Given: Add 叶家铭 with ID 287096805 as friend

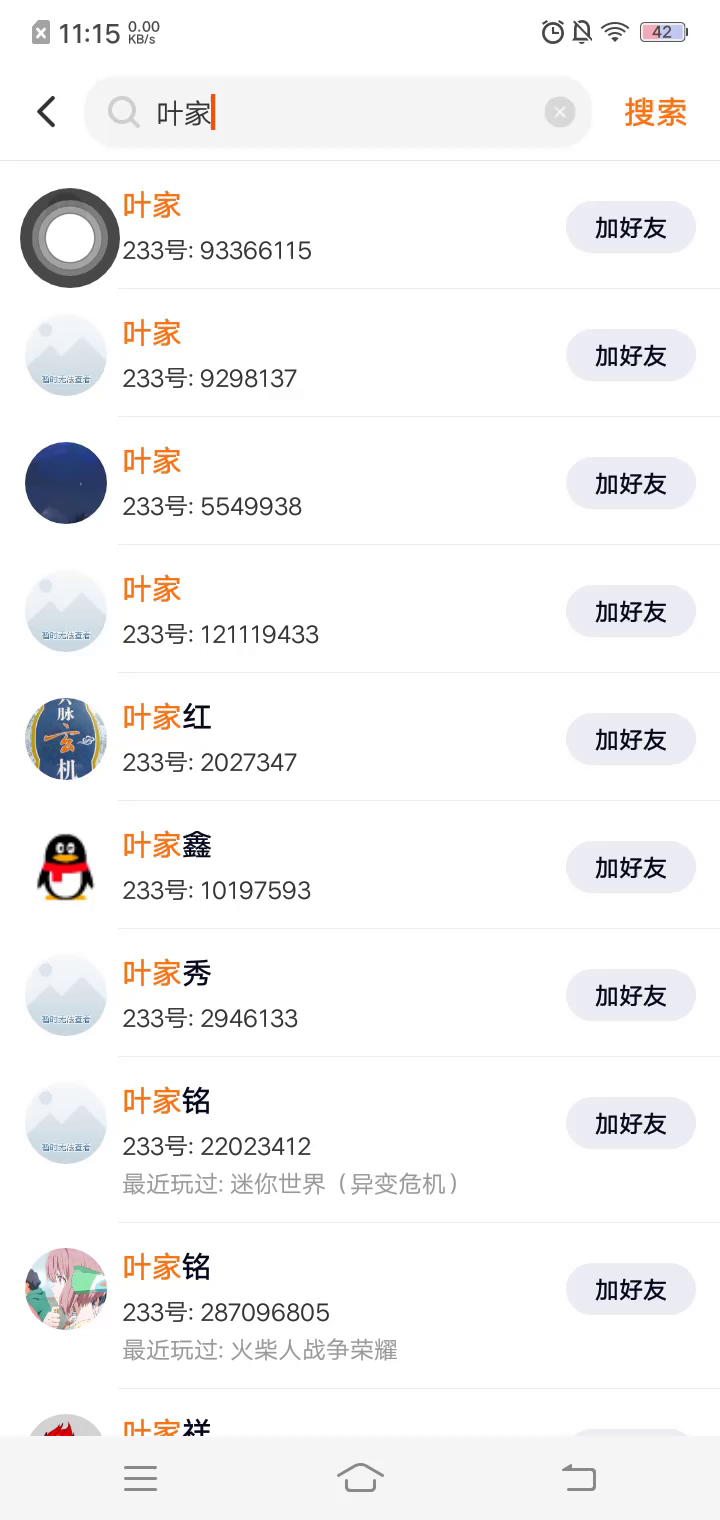Looking at the screenshot, I should (630, 1290).
